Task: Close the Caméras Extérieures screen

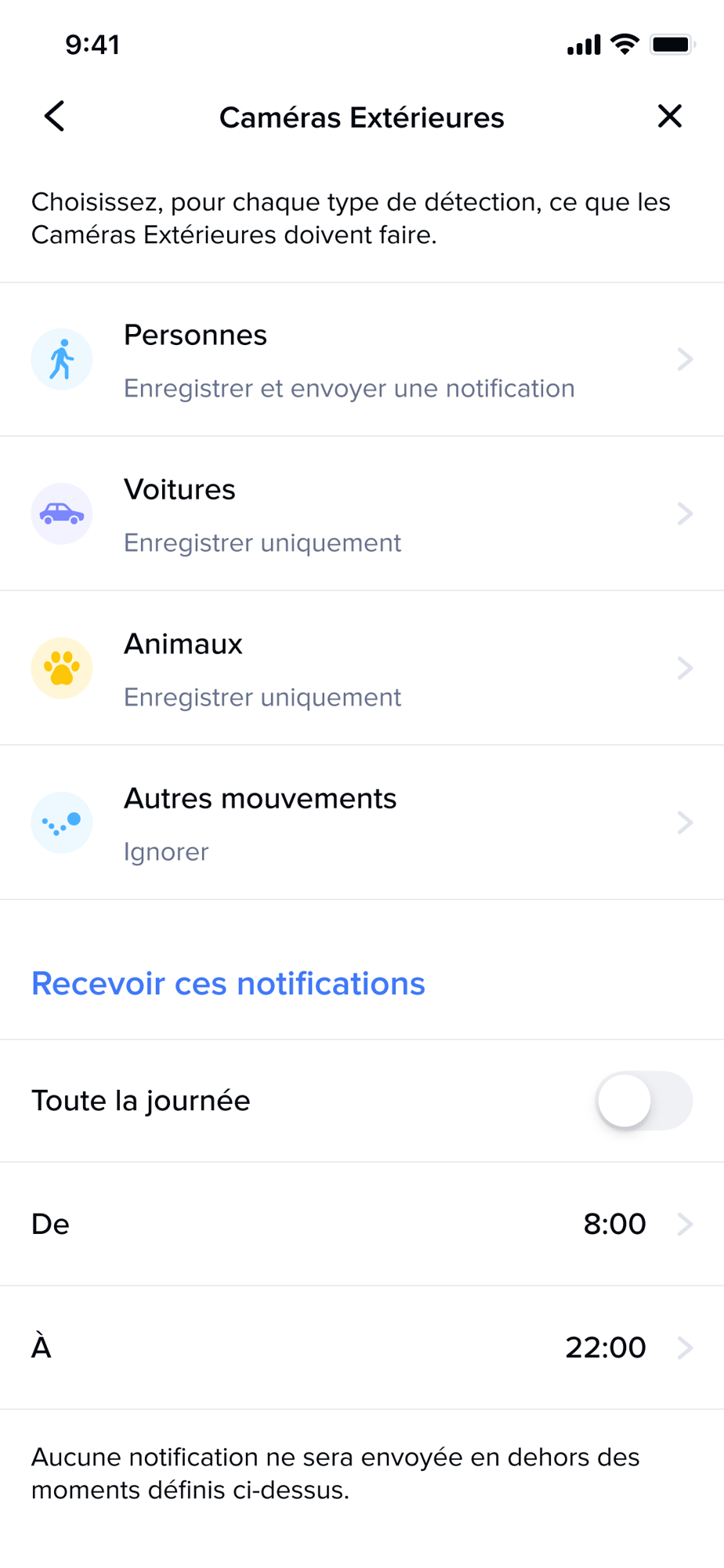Action: pyautogui.click(x=670, y=116)
